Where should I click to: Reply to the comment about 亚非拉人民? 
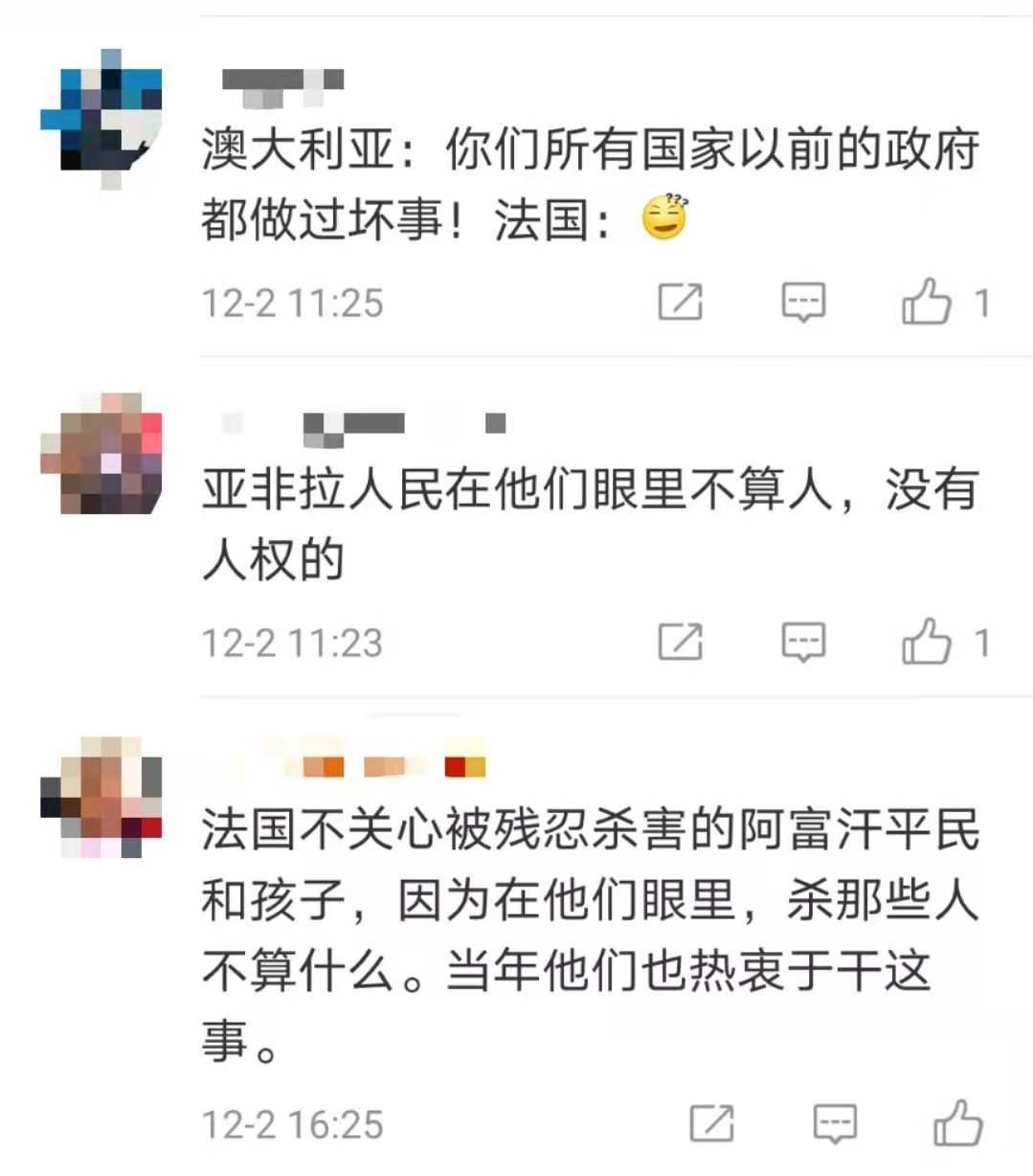tap(802, 642)
